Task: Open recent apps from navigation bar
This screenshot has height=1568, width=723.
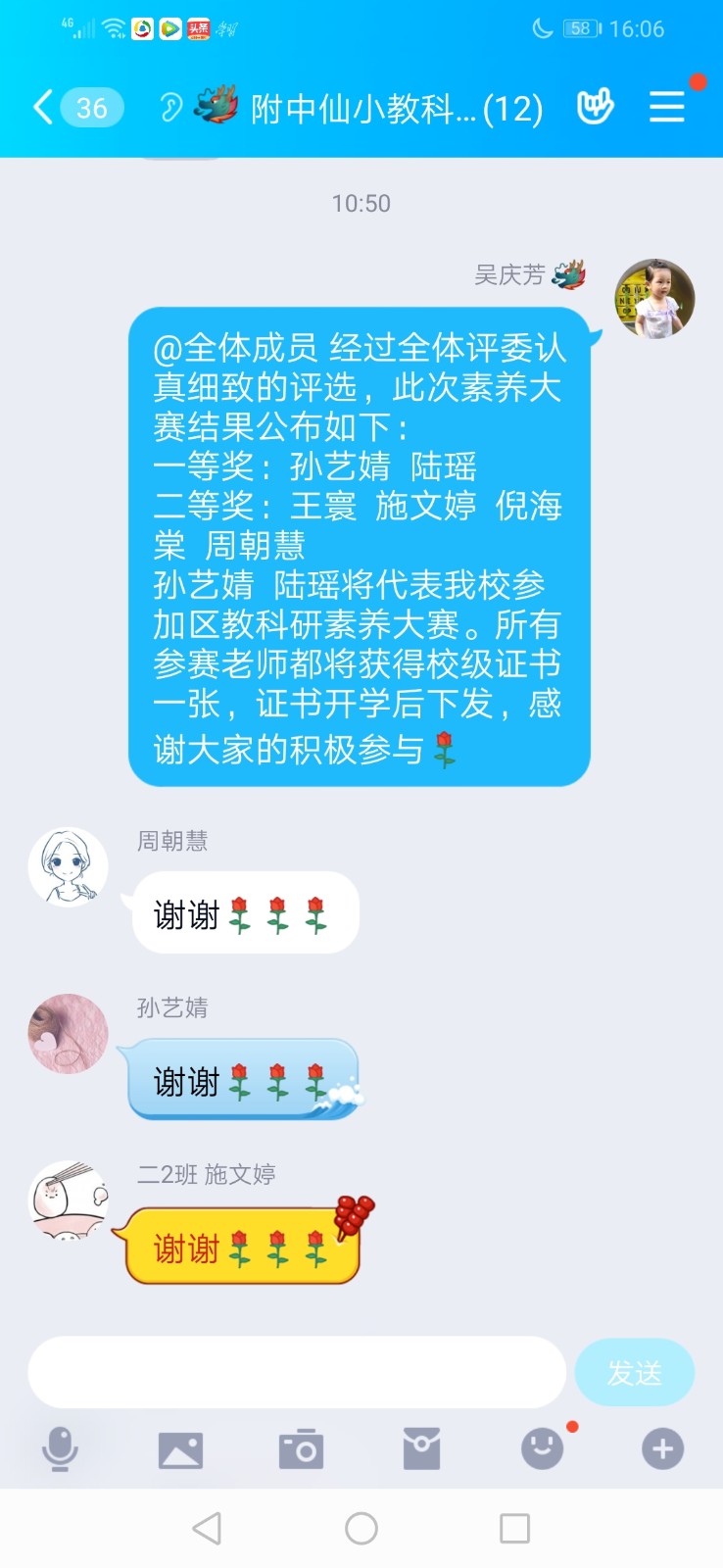Action: pyautogui.click(x=514, y=1528)
